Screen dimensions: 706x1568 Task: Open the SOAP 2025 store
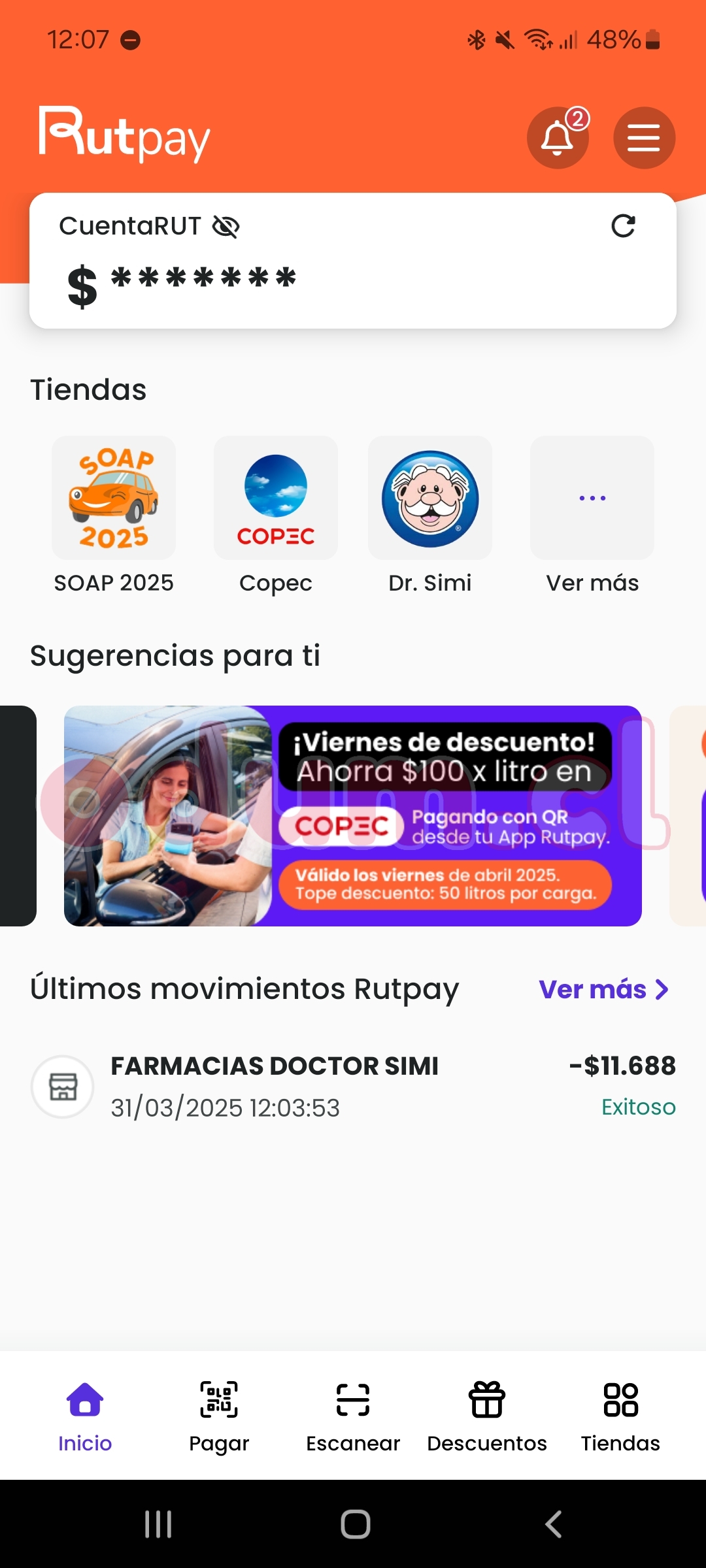(114, 498)
